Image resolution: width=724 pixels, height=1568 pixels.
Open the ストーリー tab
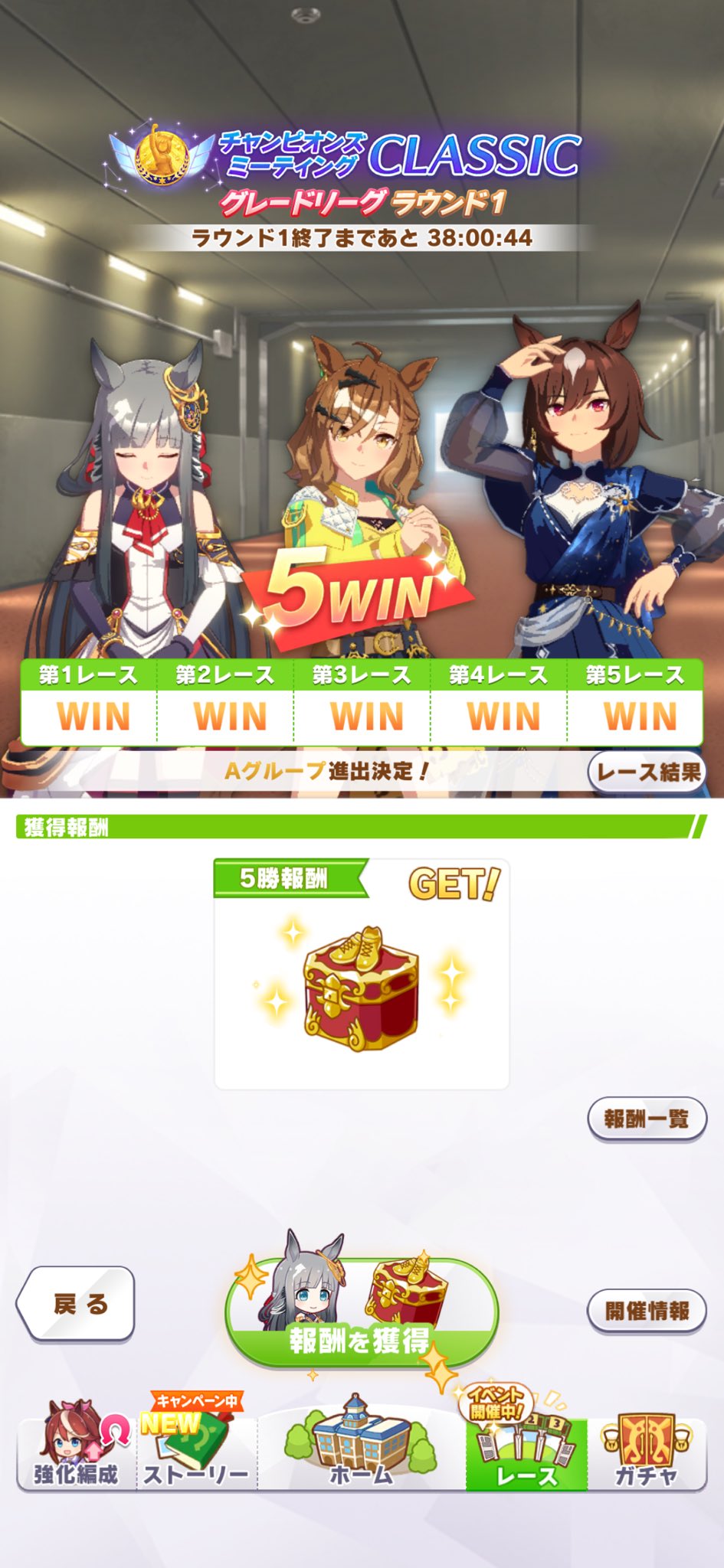point(196,1452)
